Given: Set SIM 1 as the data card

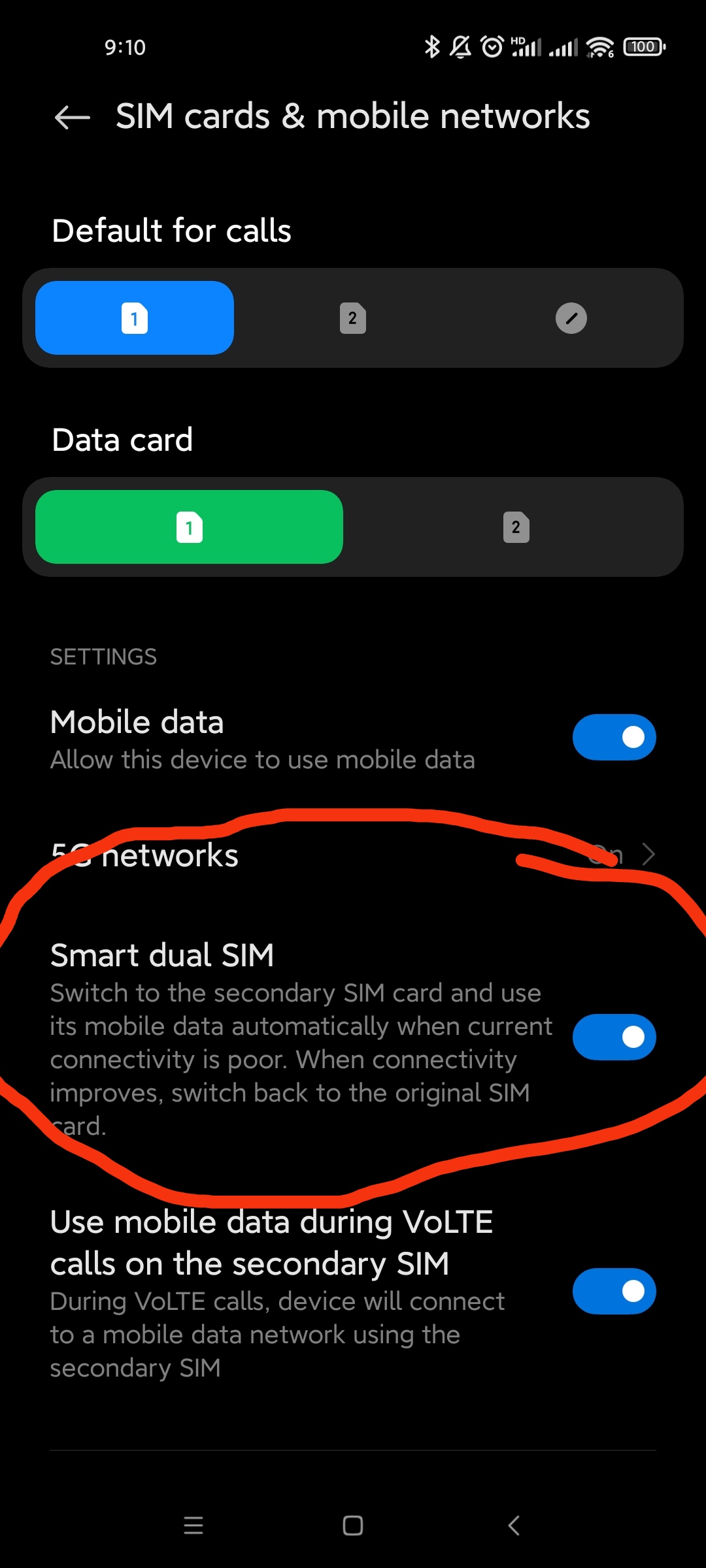Looking at the screenshot, I should 190,527.
